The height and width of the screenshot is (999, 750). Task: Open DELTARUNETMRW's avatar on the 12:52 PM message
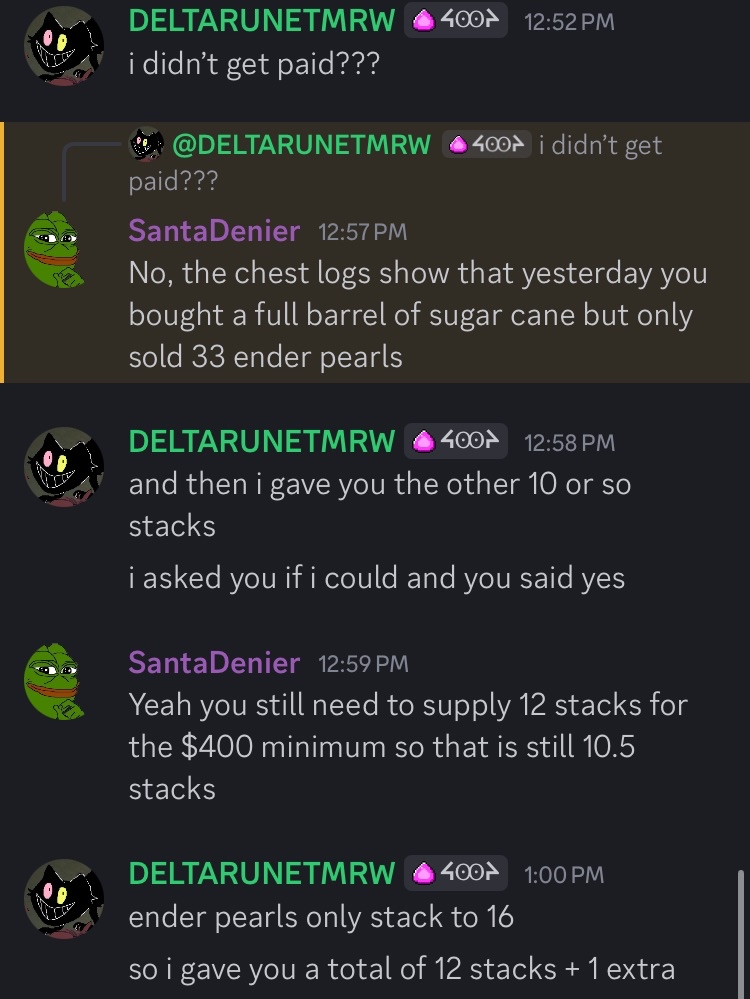point(64,45)
